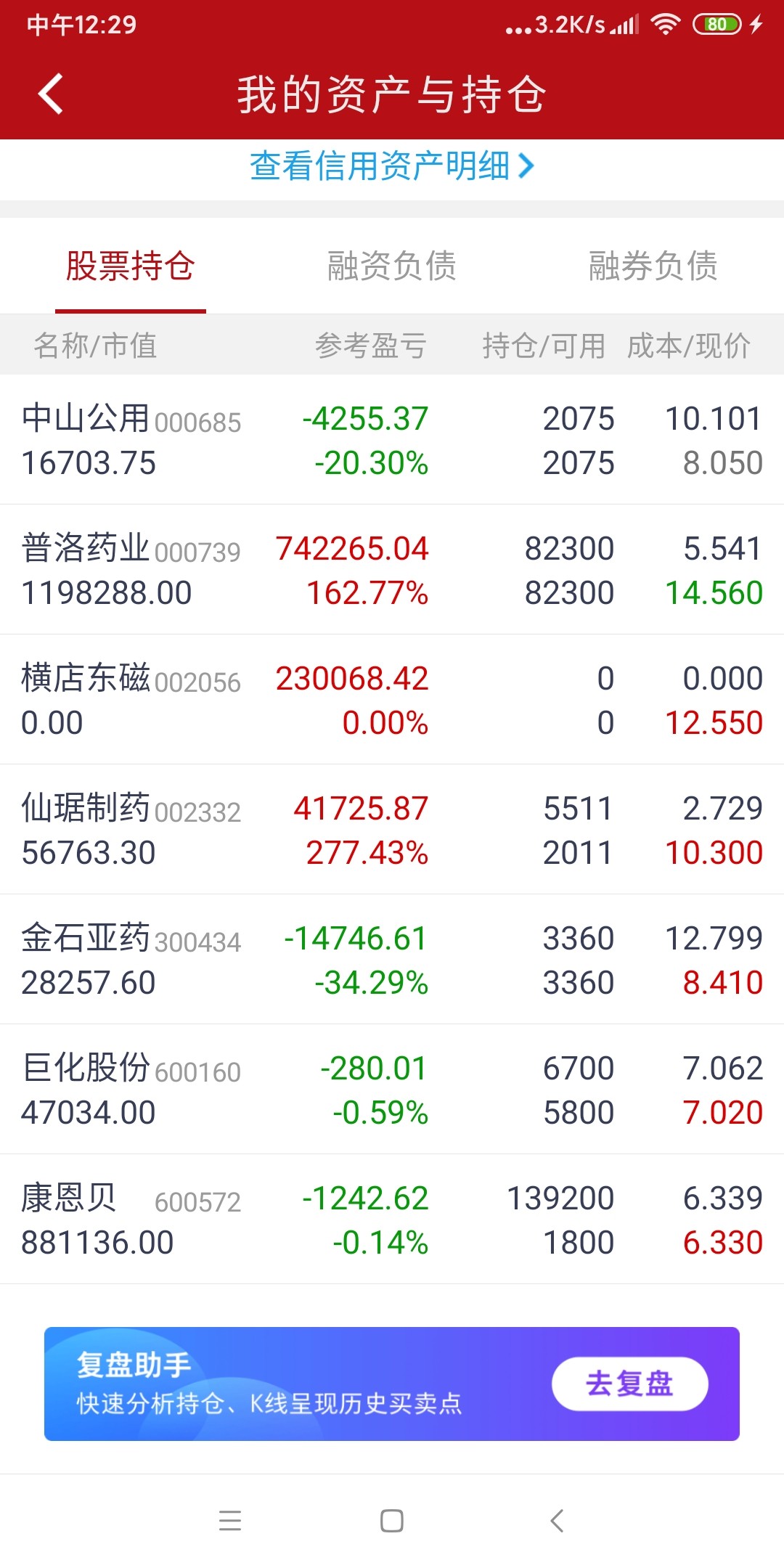This screenshot has height=1568, width=784.
Task: Select the 仙琚制药 holding row
Action: 392,830
